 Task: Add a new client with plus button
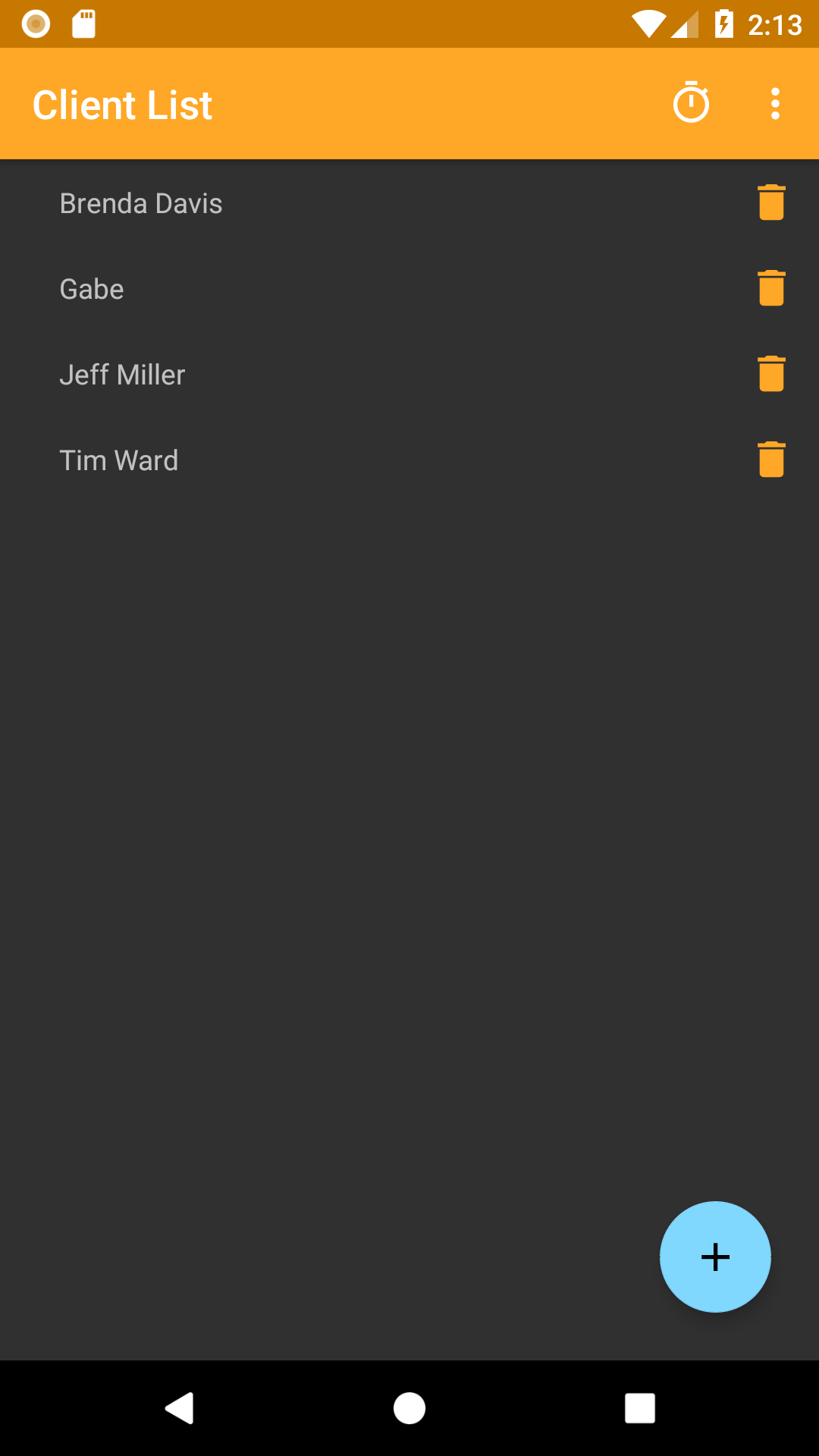pyautogui.click(x=715, y=1257)
